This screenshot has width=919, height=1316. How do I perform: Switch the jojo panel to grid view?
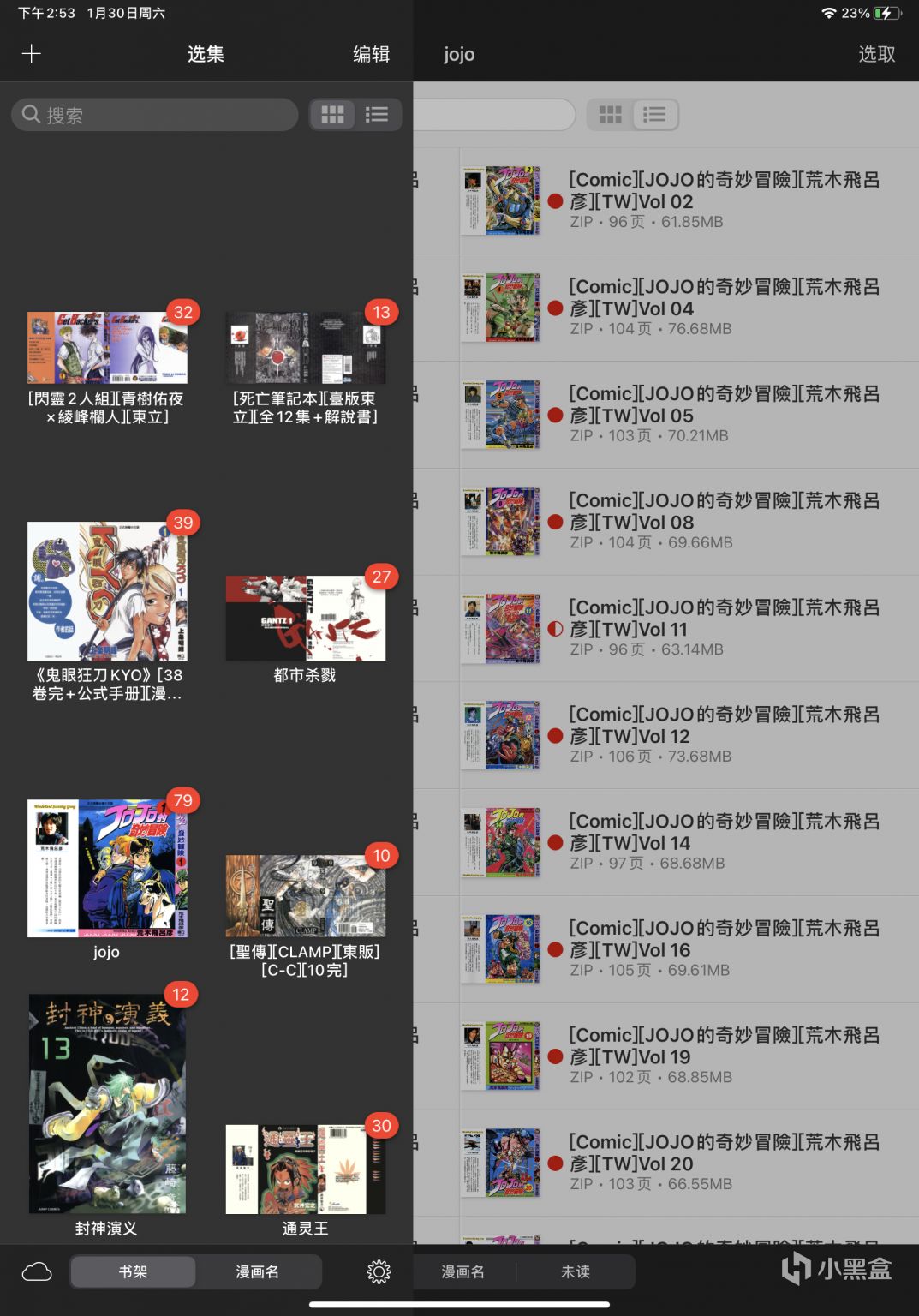click(610, 115)
